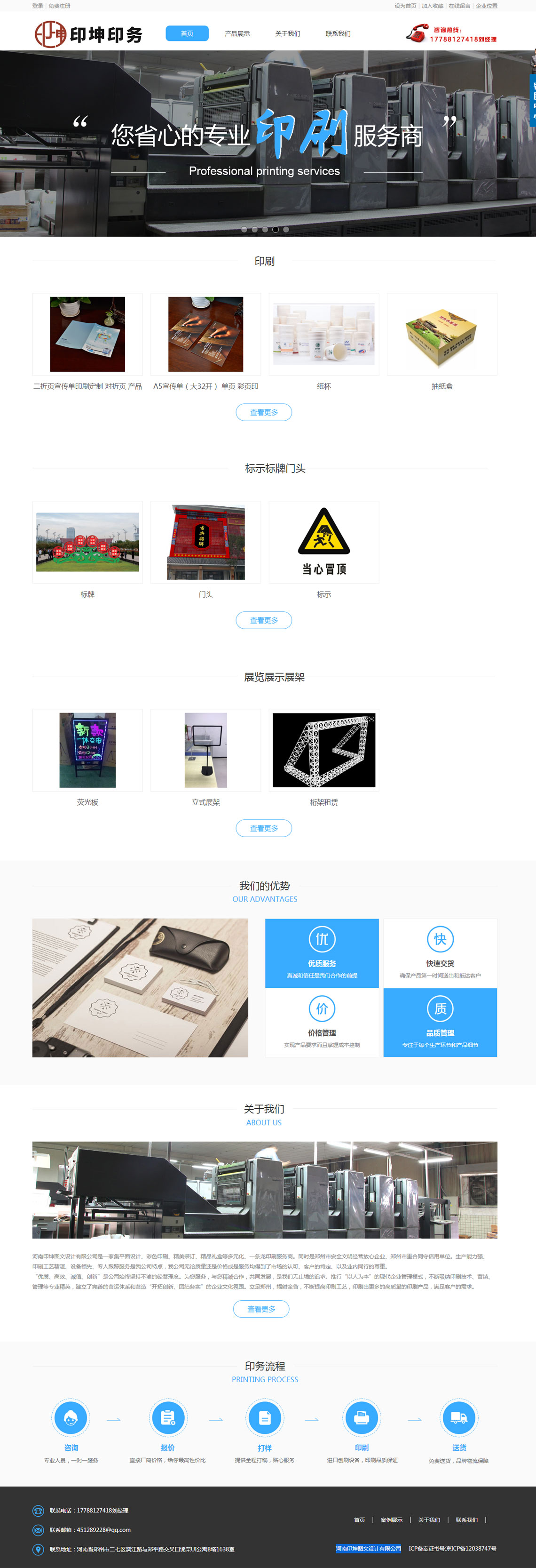Open the 设为首页 top link
Screen dimensions: 536x1568
[405, 6]
